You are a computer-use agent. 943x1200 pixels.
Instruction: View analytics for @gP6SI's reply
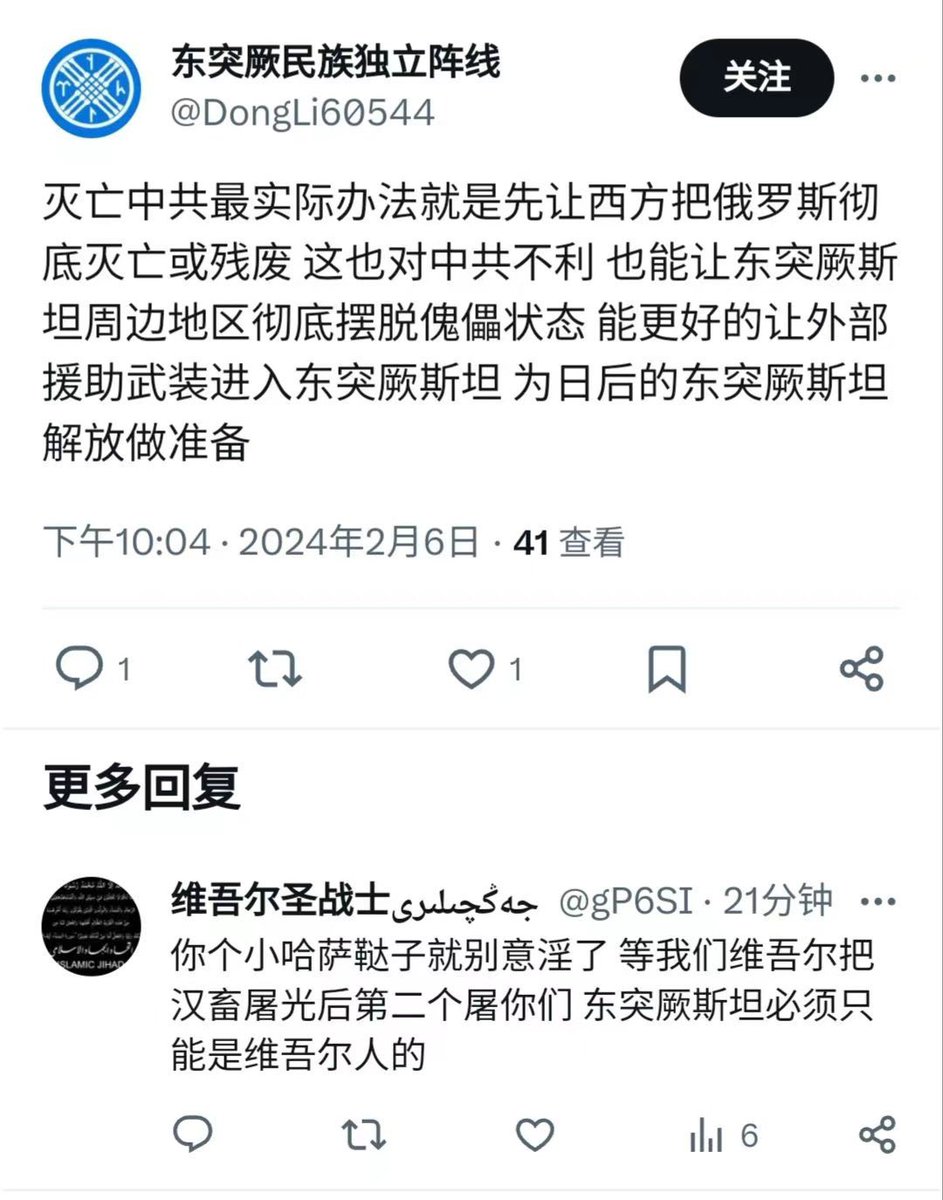[707, 1134]
